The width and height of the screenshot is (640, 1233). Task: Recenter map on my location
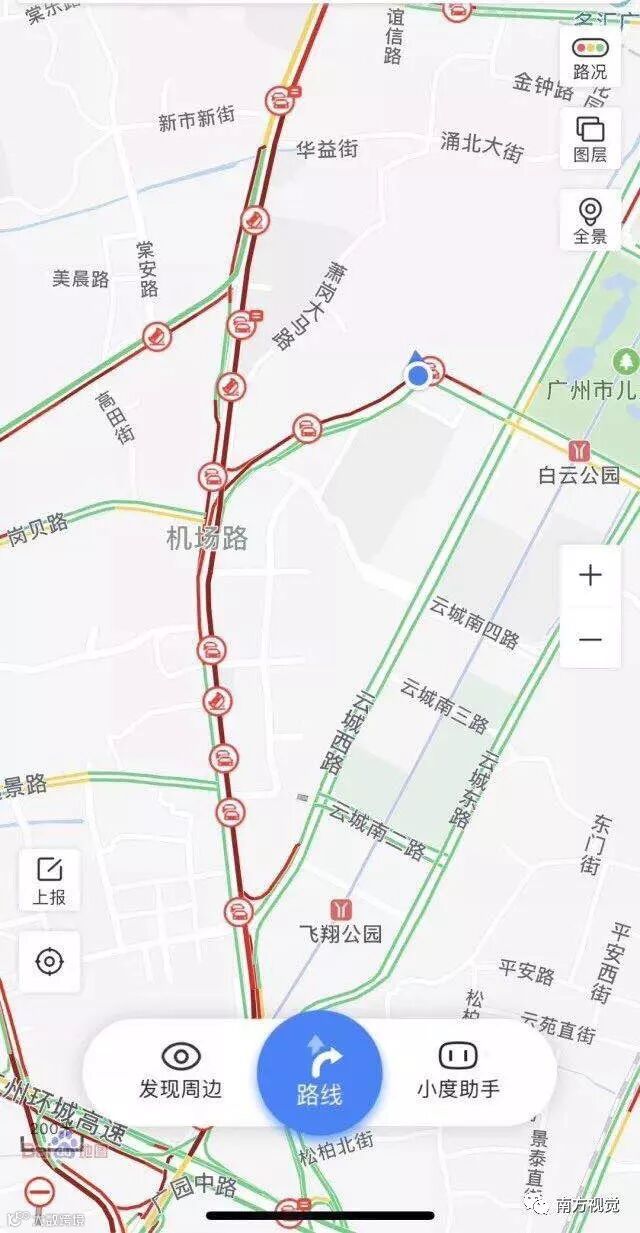click(x=49, y=962)
